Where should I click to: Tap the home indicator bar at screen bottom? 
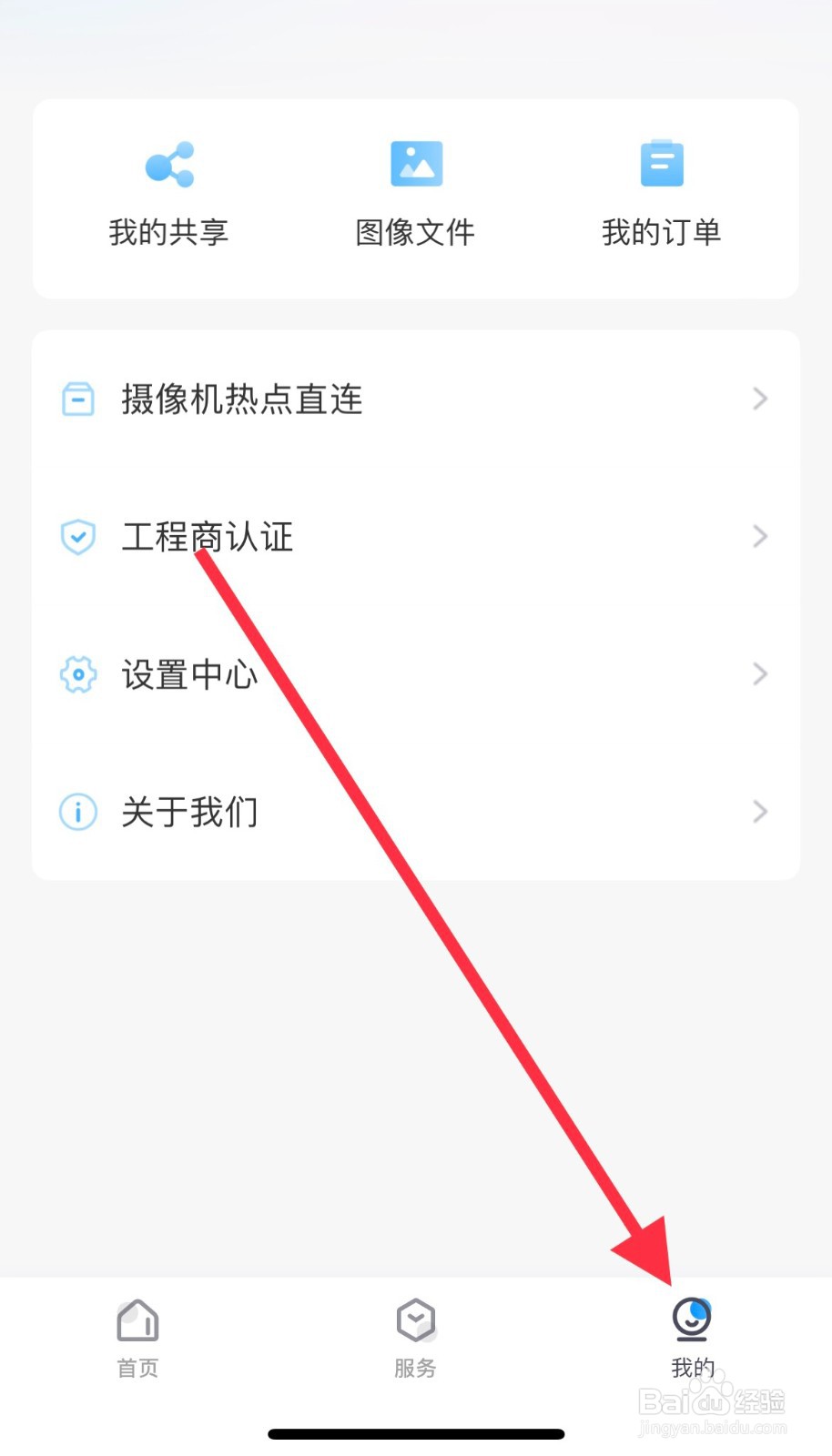pos(416,1408)
